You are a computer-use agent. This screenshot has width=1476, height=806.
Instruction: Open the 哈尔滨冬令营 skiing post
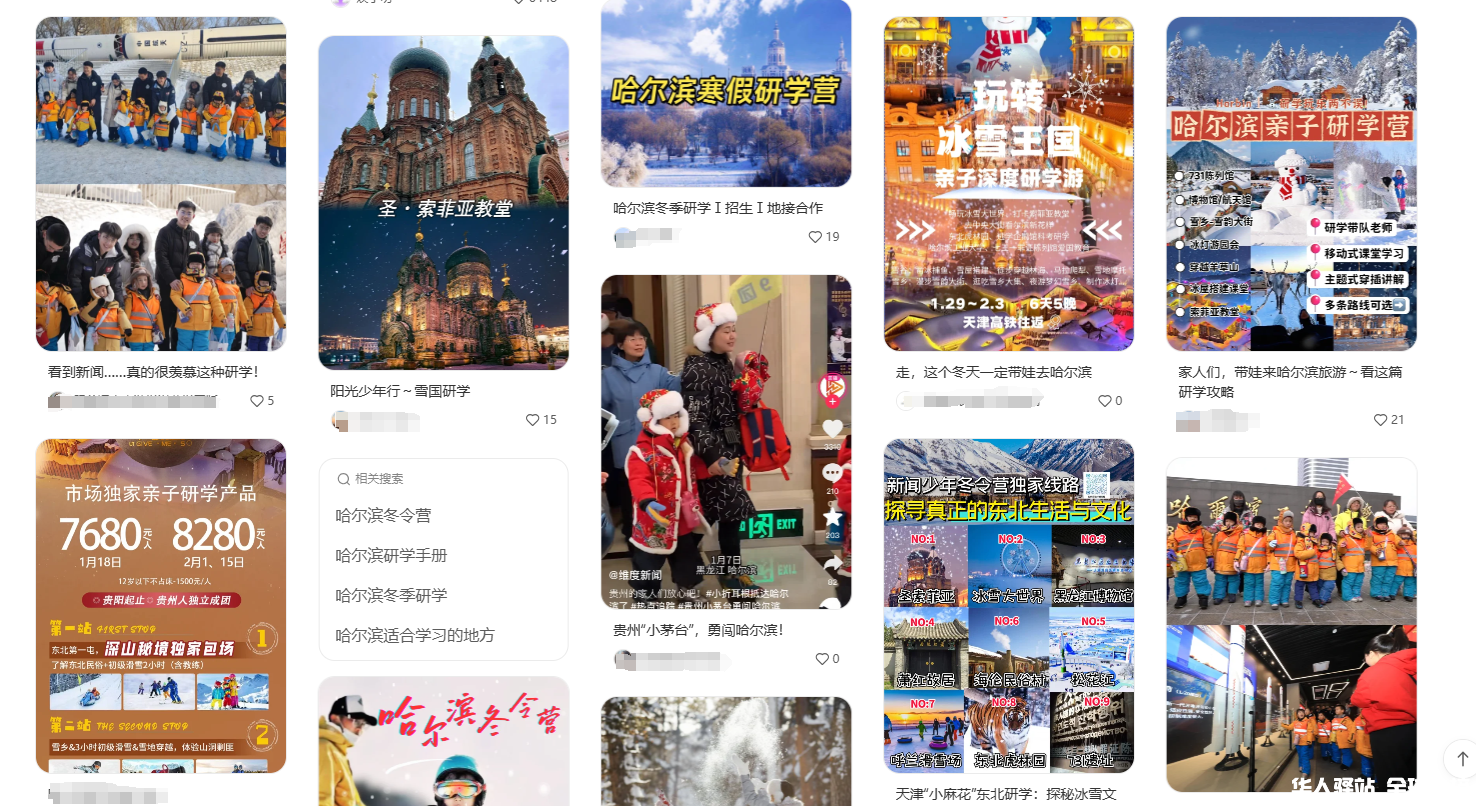pyautogui.click(x=443, y=742)
